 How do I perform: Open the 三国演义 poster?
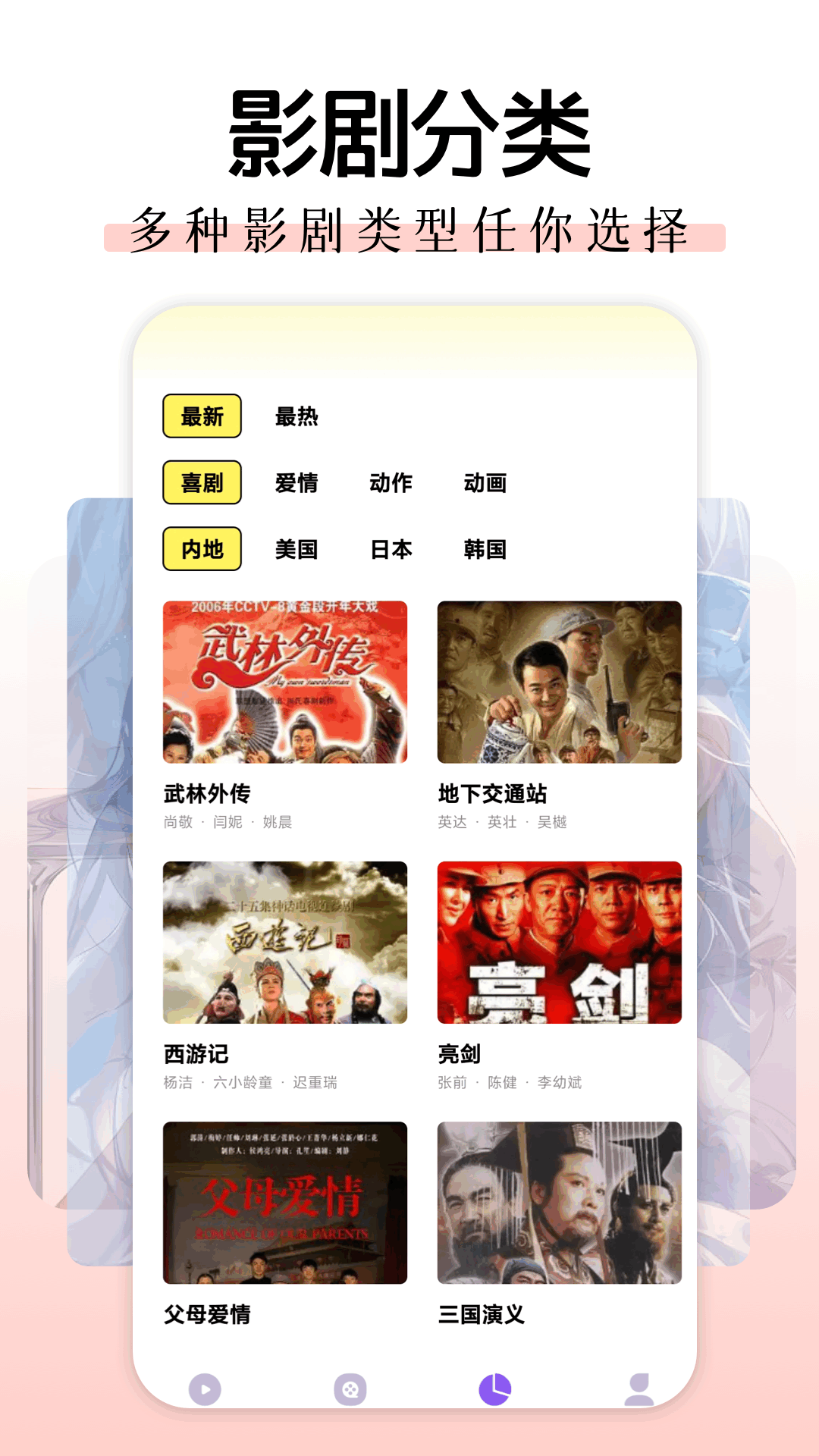[x=559, y=1203]
